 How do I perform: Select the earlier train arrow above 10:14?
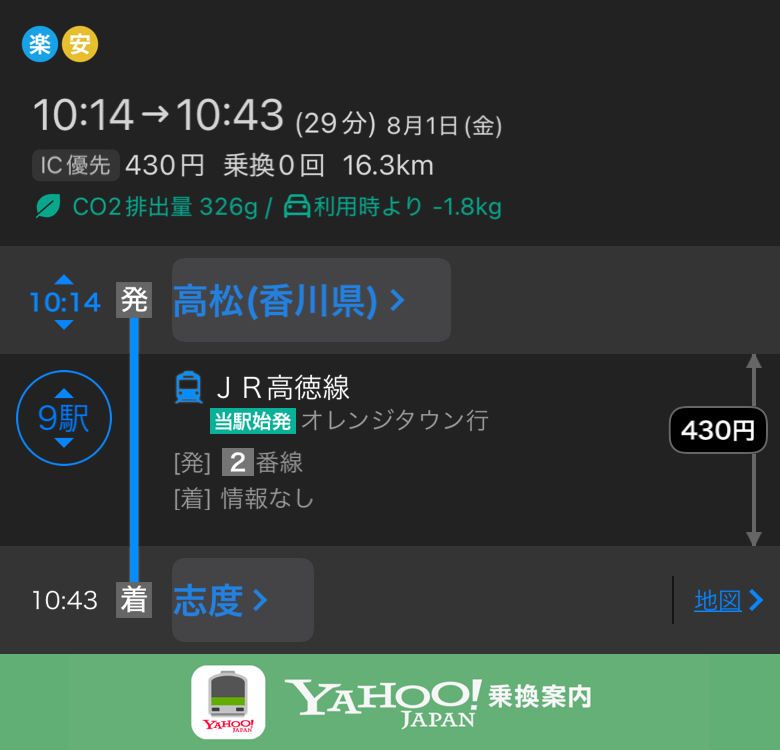point(64,279)
